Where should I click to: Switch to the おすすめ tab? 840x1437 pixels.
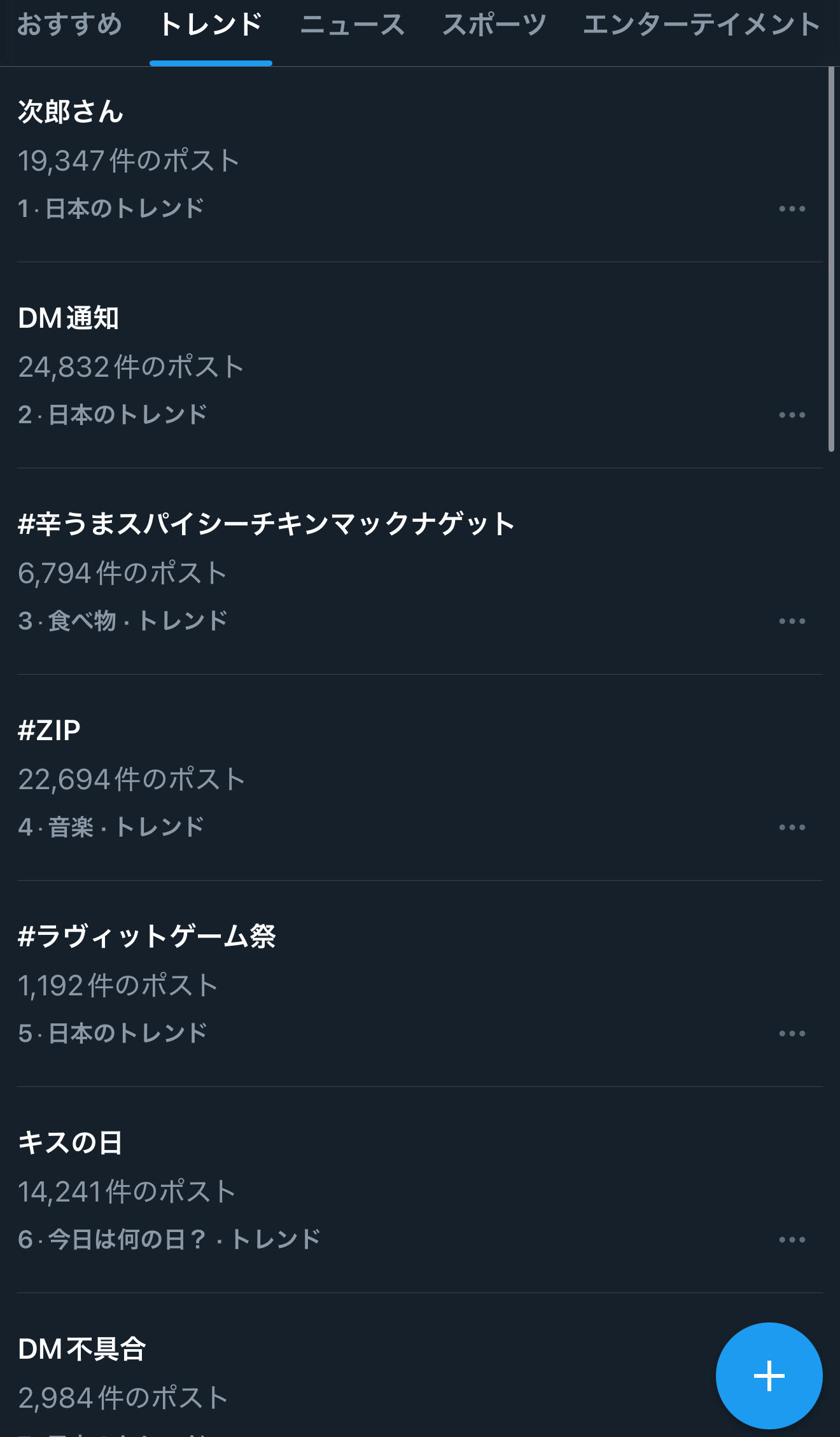coord(69,25)
